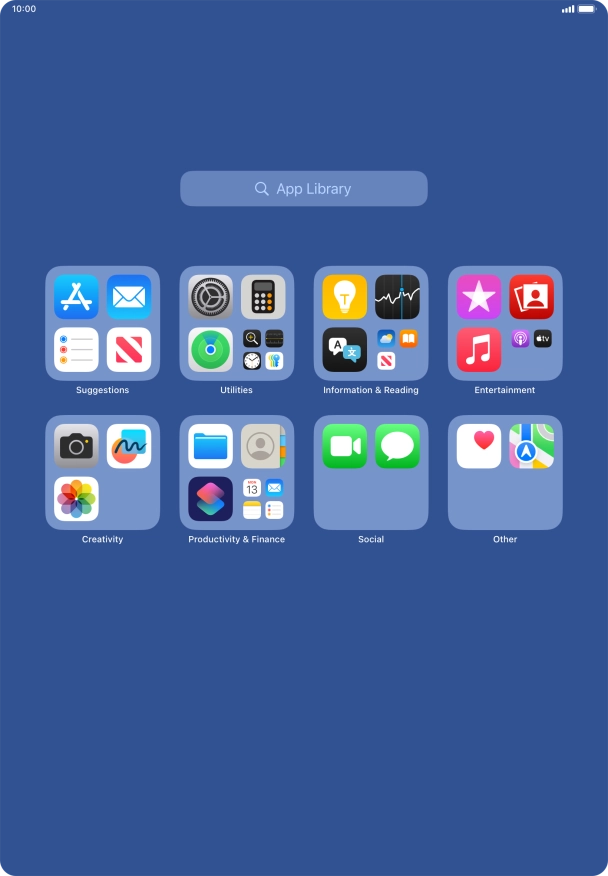The image size is (608, 876).
Task: Open the App Store app
Action: tap(76, 297)
